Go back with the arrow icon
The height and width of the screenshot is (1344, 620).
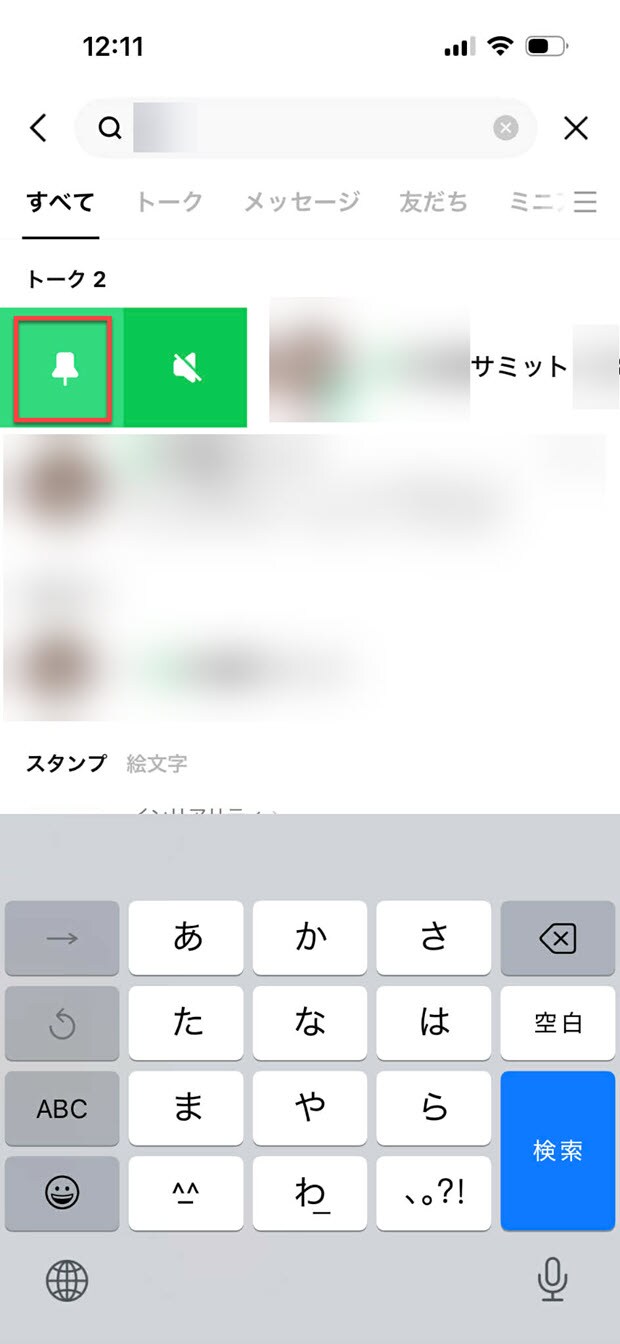coord(38,128)
